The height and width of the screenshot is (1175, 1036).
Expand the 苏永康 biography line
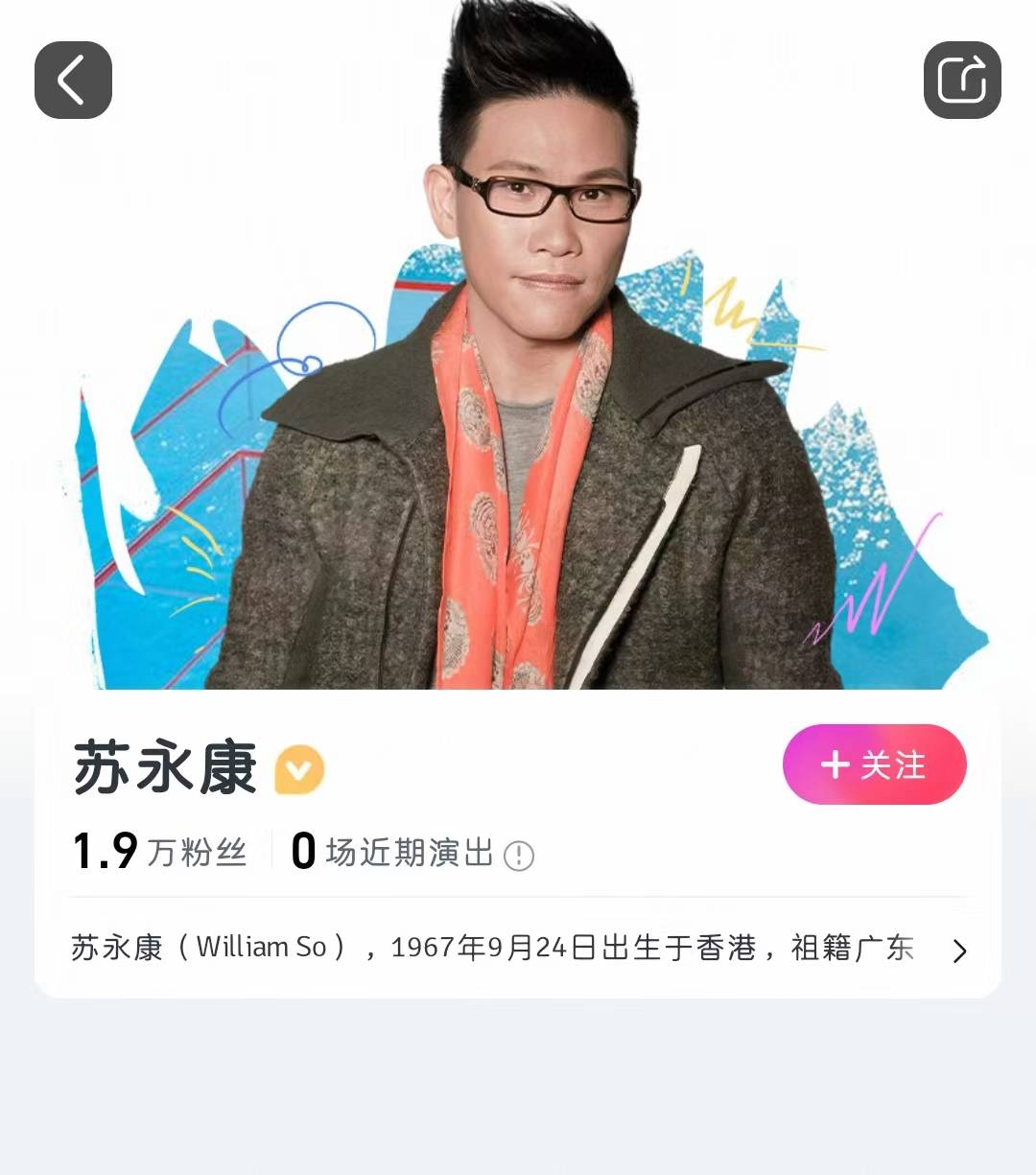click(958, 950)
